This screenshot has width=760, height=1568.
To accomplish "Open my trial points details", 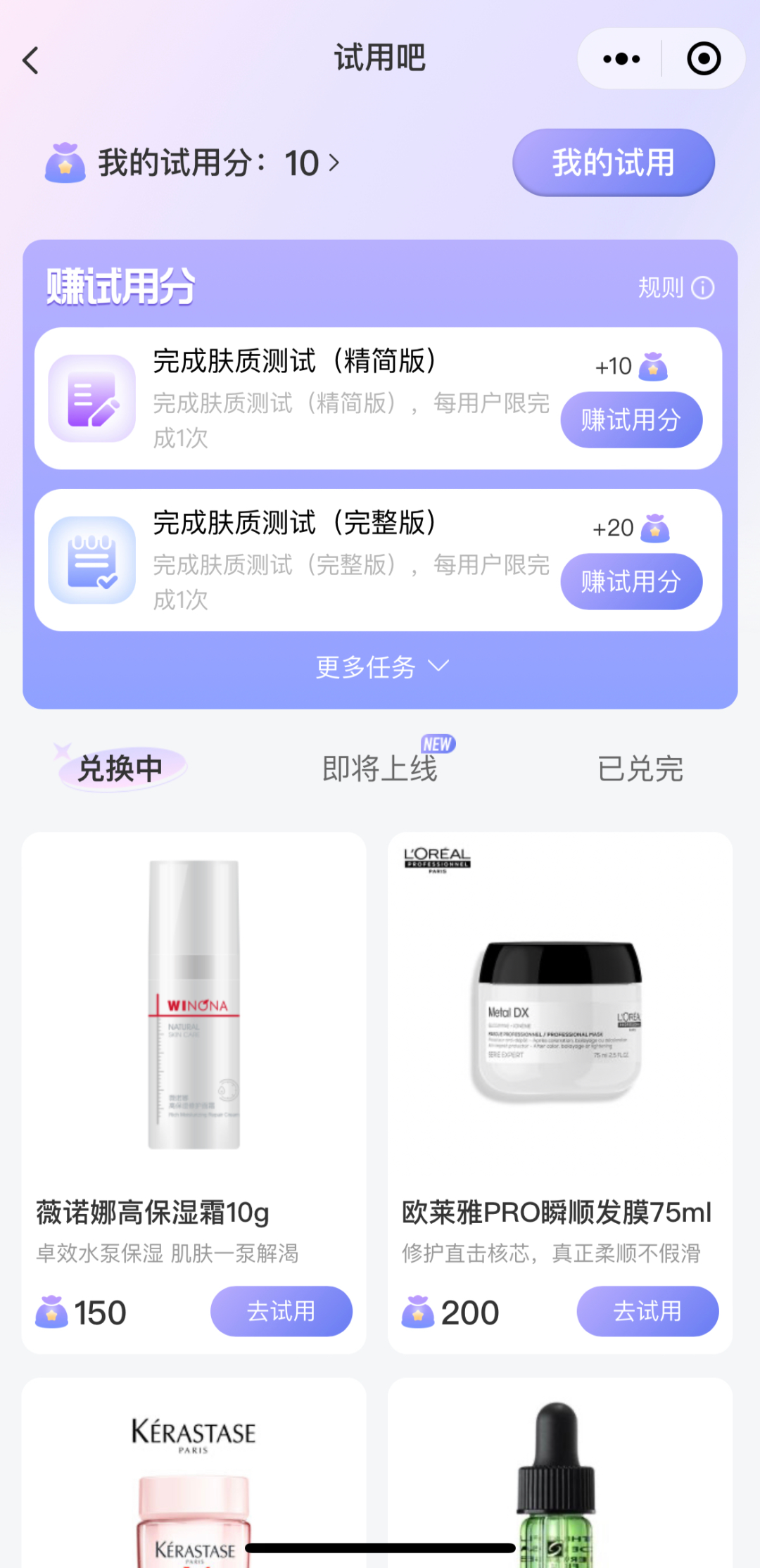I will pyautogui.click(x=211, y=163).
